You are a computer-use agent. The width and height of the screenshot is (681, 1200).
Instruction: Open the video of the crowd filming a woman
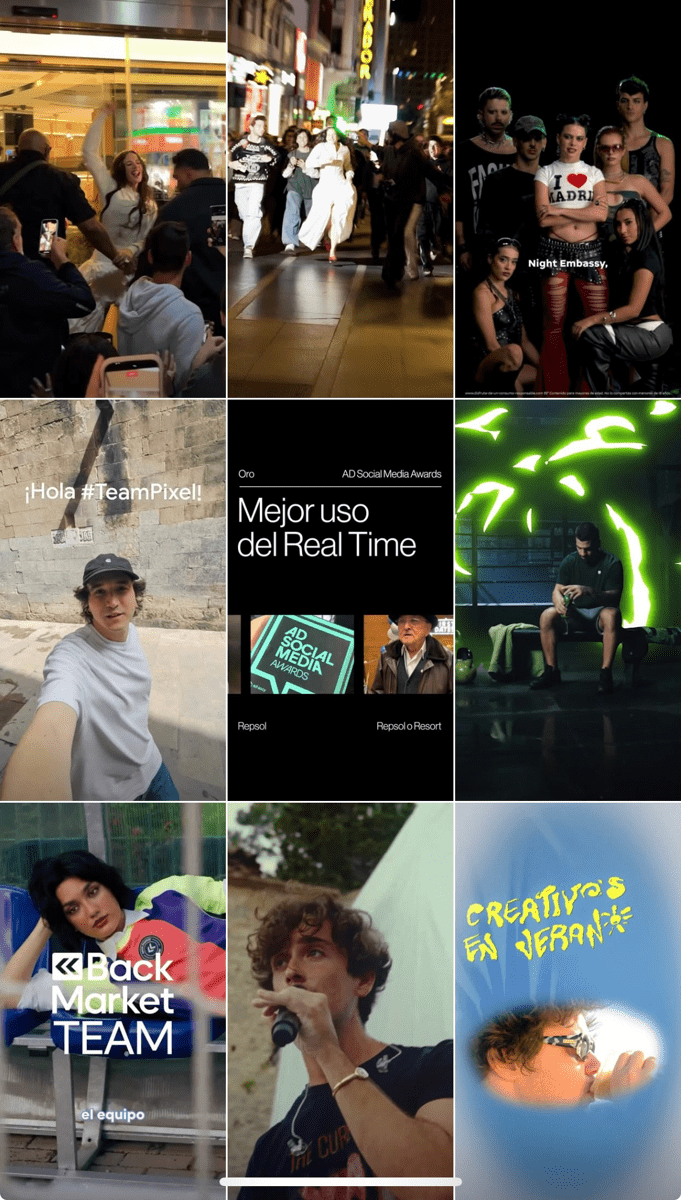pos(113,198)
